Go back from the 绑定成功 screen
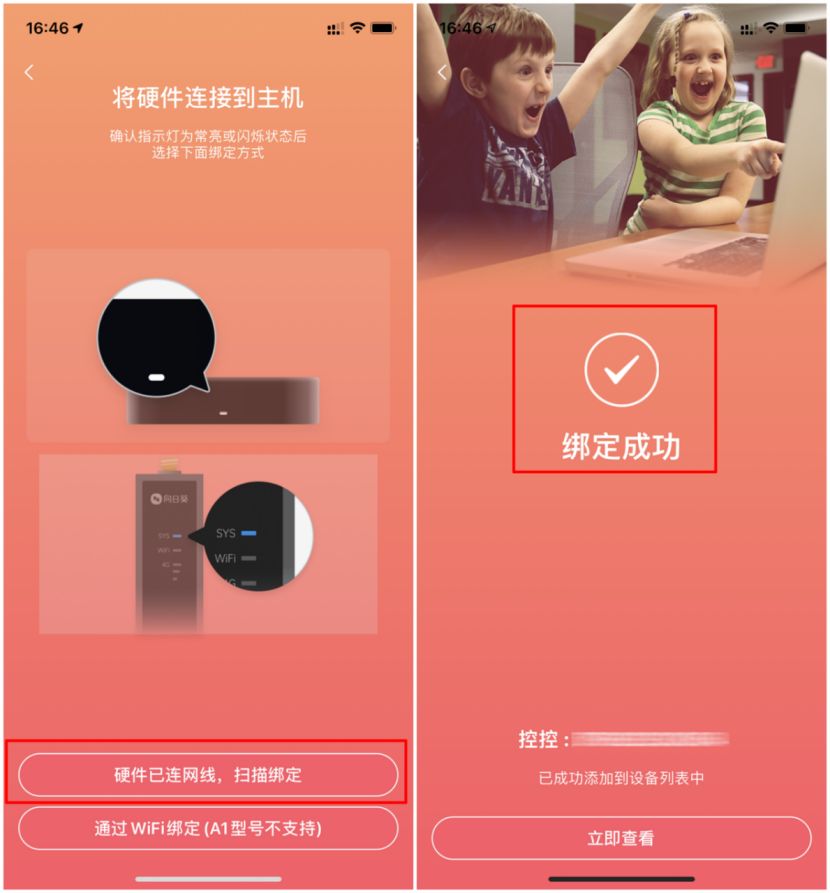 coord(443,72)
